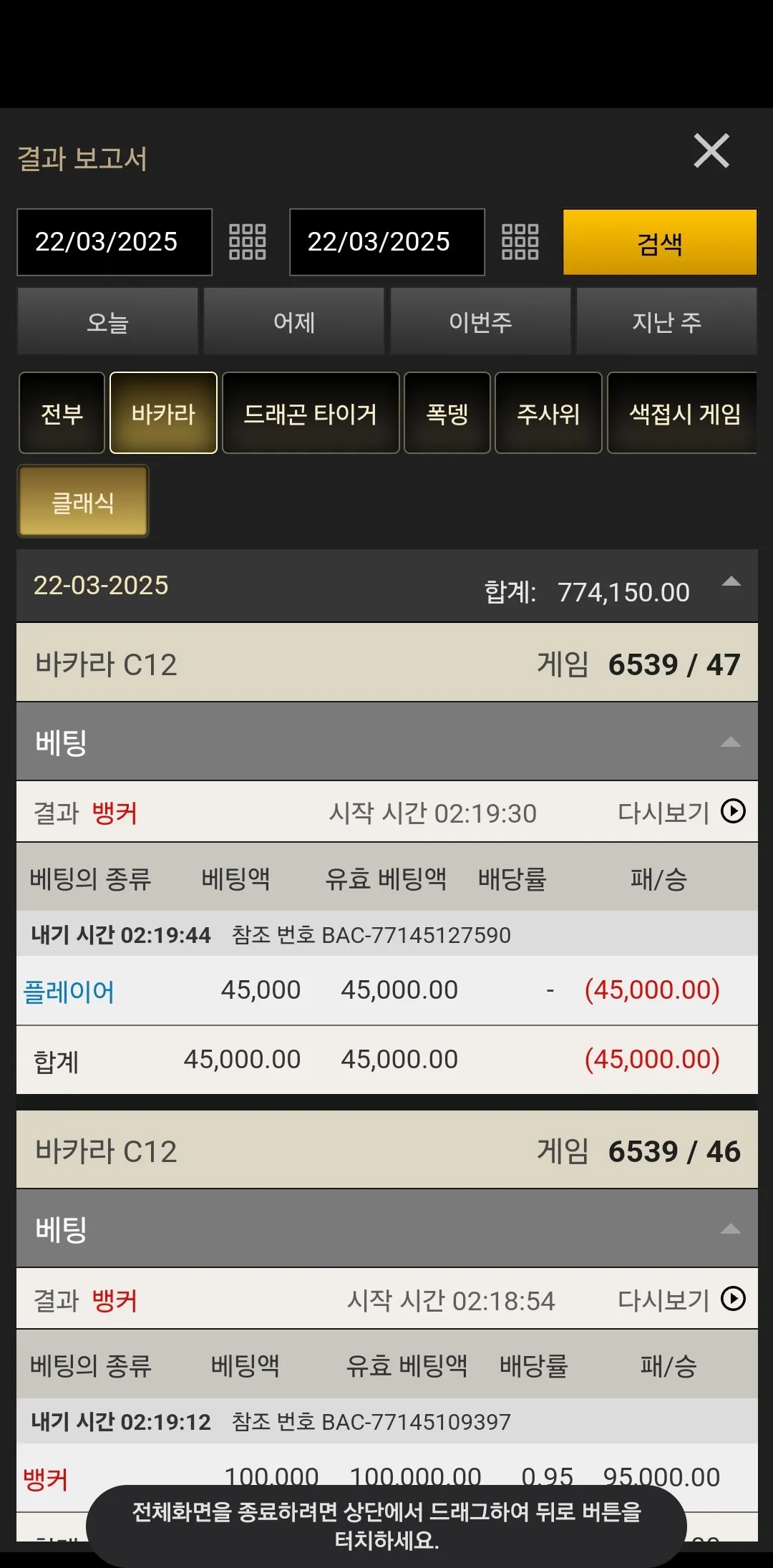Select the 어제 (yesterday) range
Screen dimensions: 773x1568
coord(294,321)
